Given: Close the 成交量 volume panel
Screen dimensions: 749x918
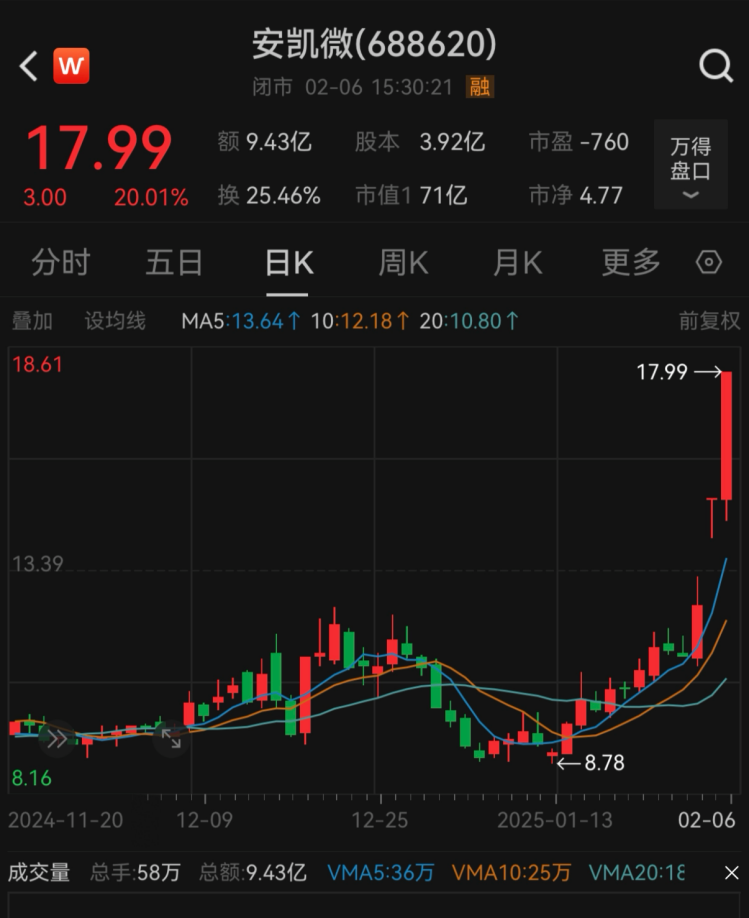Looking at the screenshot, I should click(731, 873).
